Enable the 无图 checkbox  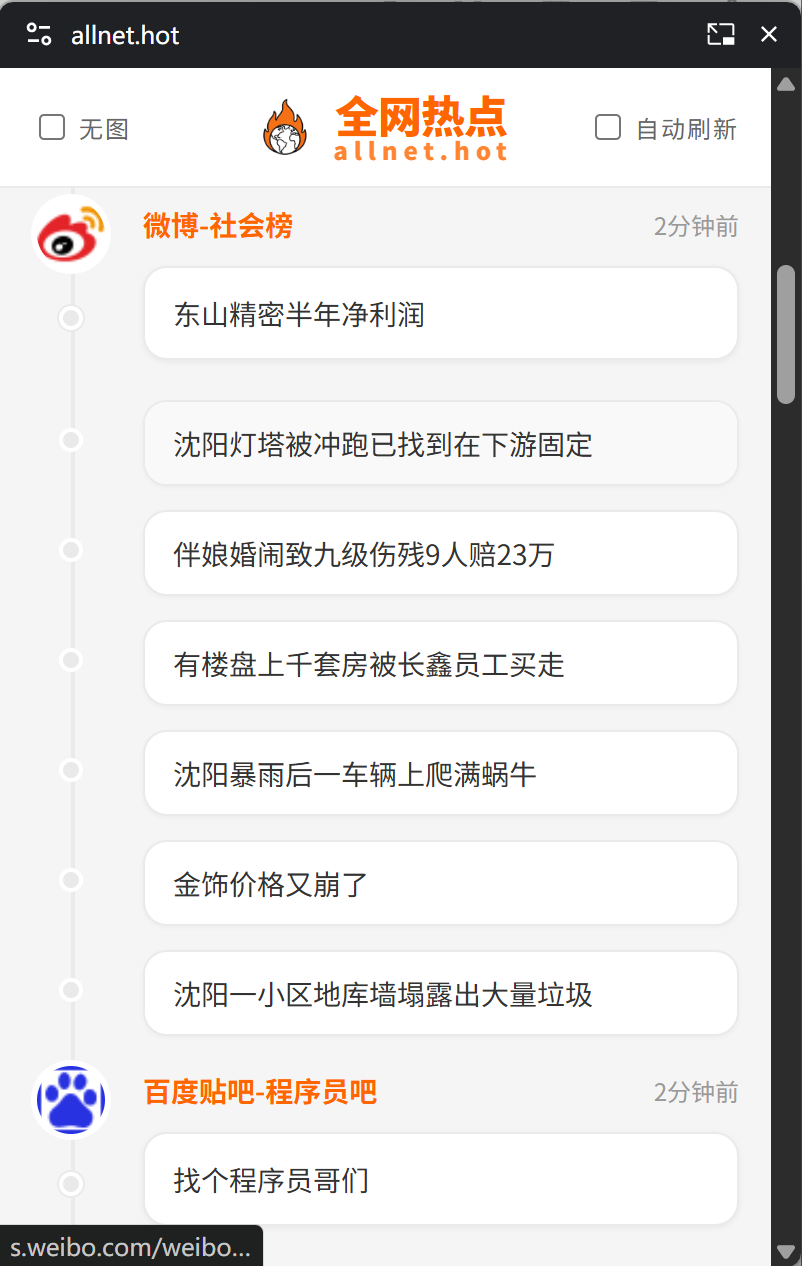(52, 127)
